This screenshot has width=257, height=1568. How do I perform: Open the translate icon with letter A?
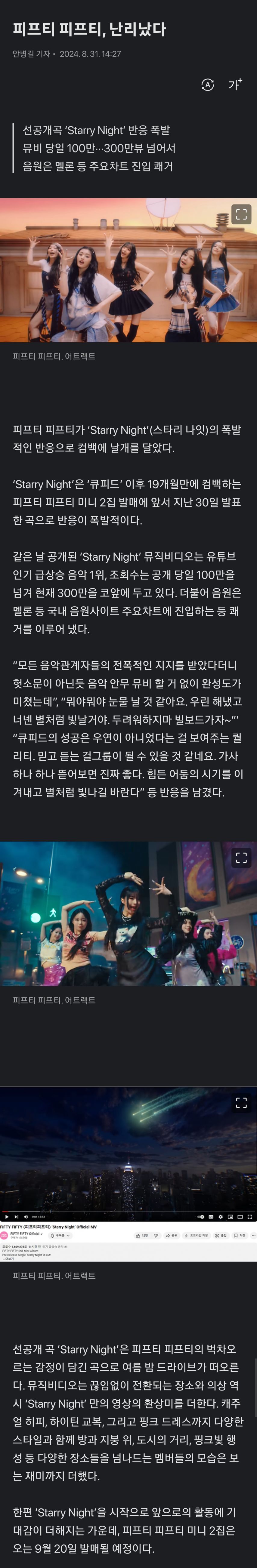[208, 85]
